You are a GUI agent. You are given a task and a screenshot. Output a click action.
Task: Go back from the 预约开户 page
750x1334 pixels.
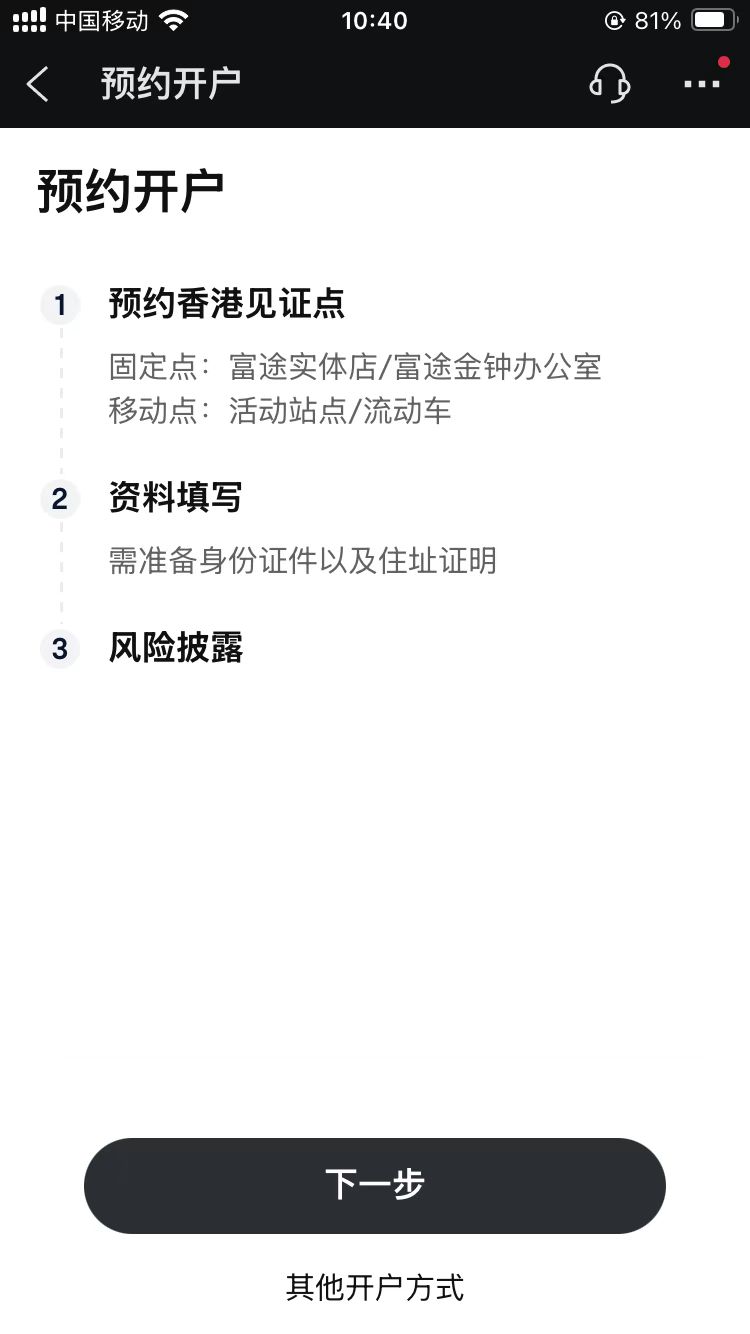(38, 84)
